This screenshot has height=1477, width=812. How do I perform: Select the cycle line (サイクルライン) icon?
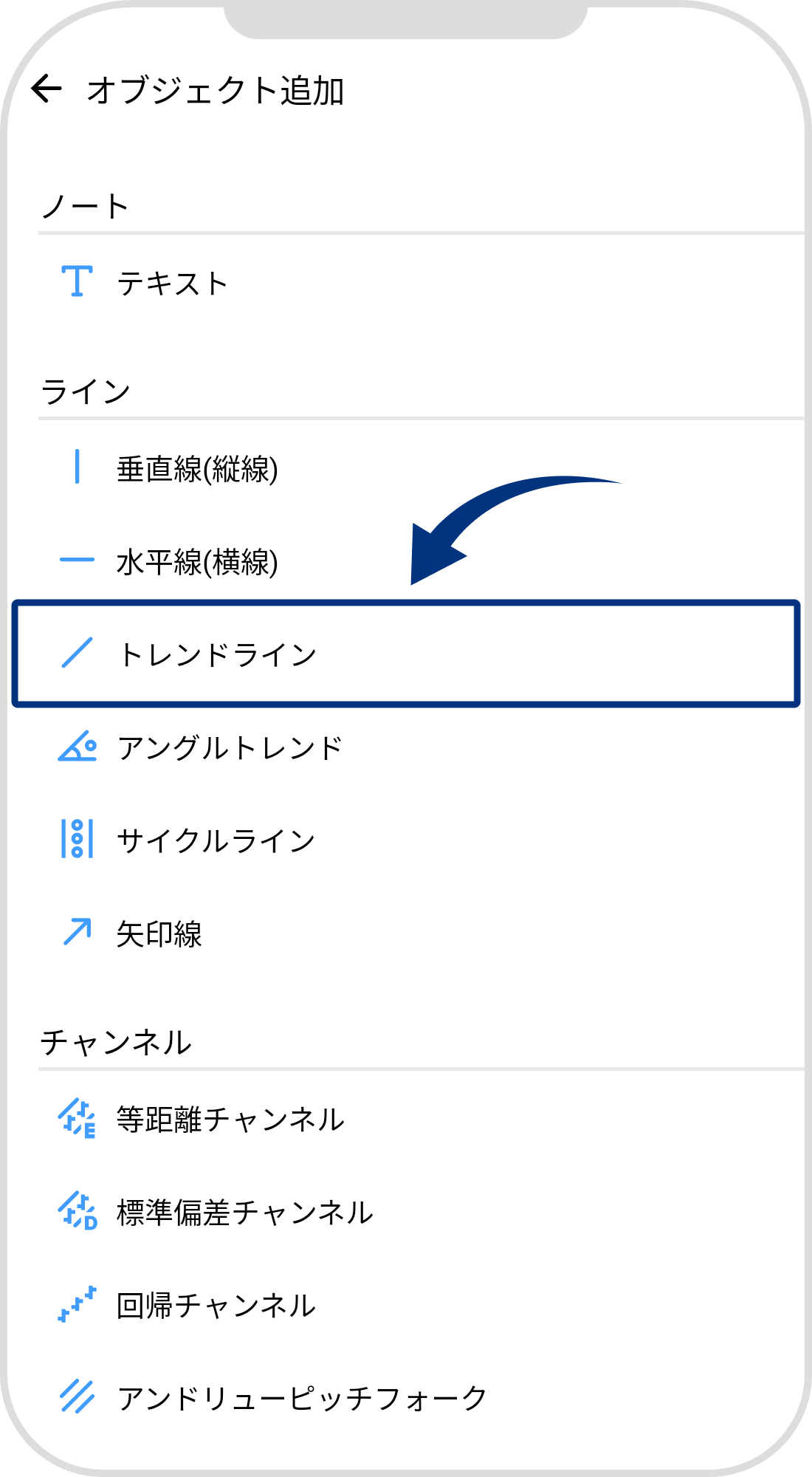tap(78, 839)
